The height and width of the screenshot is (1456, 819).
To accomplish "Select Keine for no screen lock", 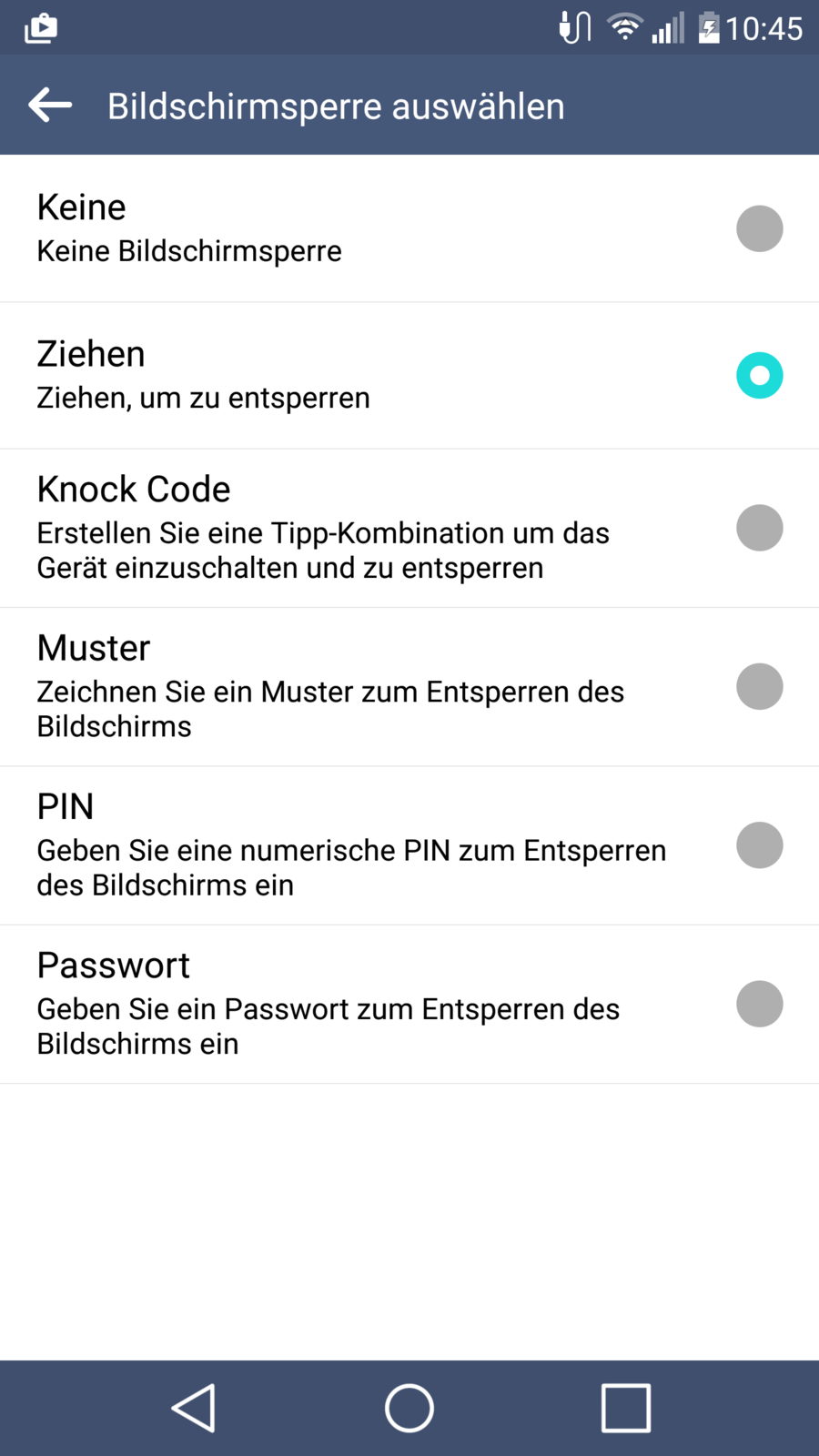I will (x=759, y=228).
